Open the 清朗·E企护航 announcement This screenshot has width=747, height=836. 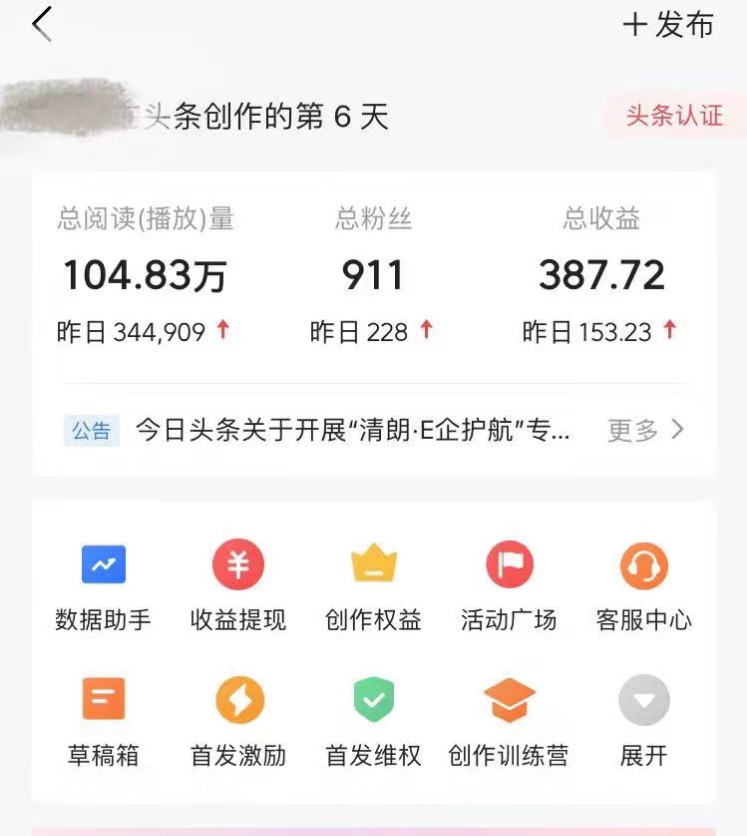pyautogui.click(x=353, y=431)
